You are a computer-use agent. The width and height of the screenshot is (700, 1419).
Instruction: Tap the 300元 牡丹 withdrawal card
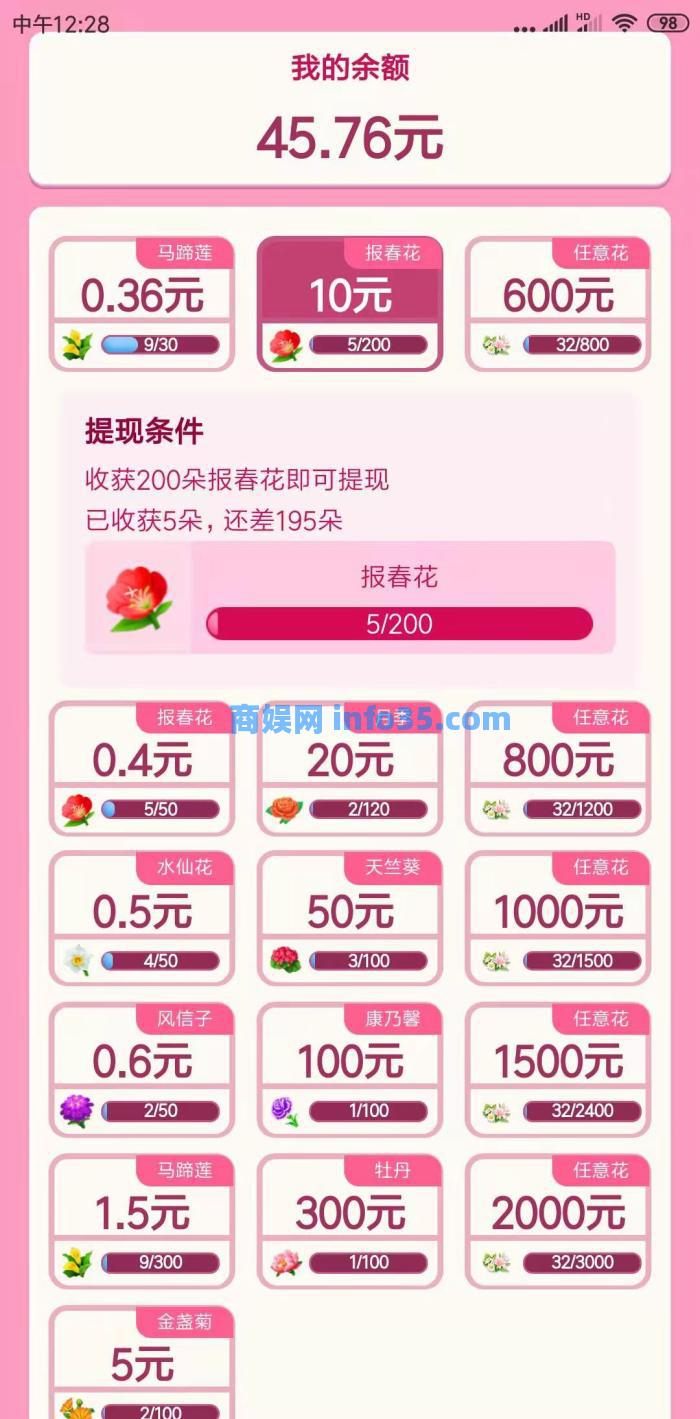pyautogui.click(x=349, y=1219)
